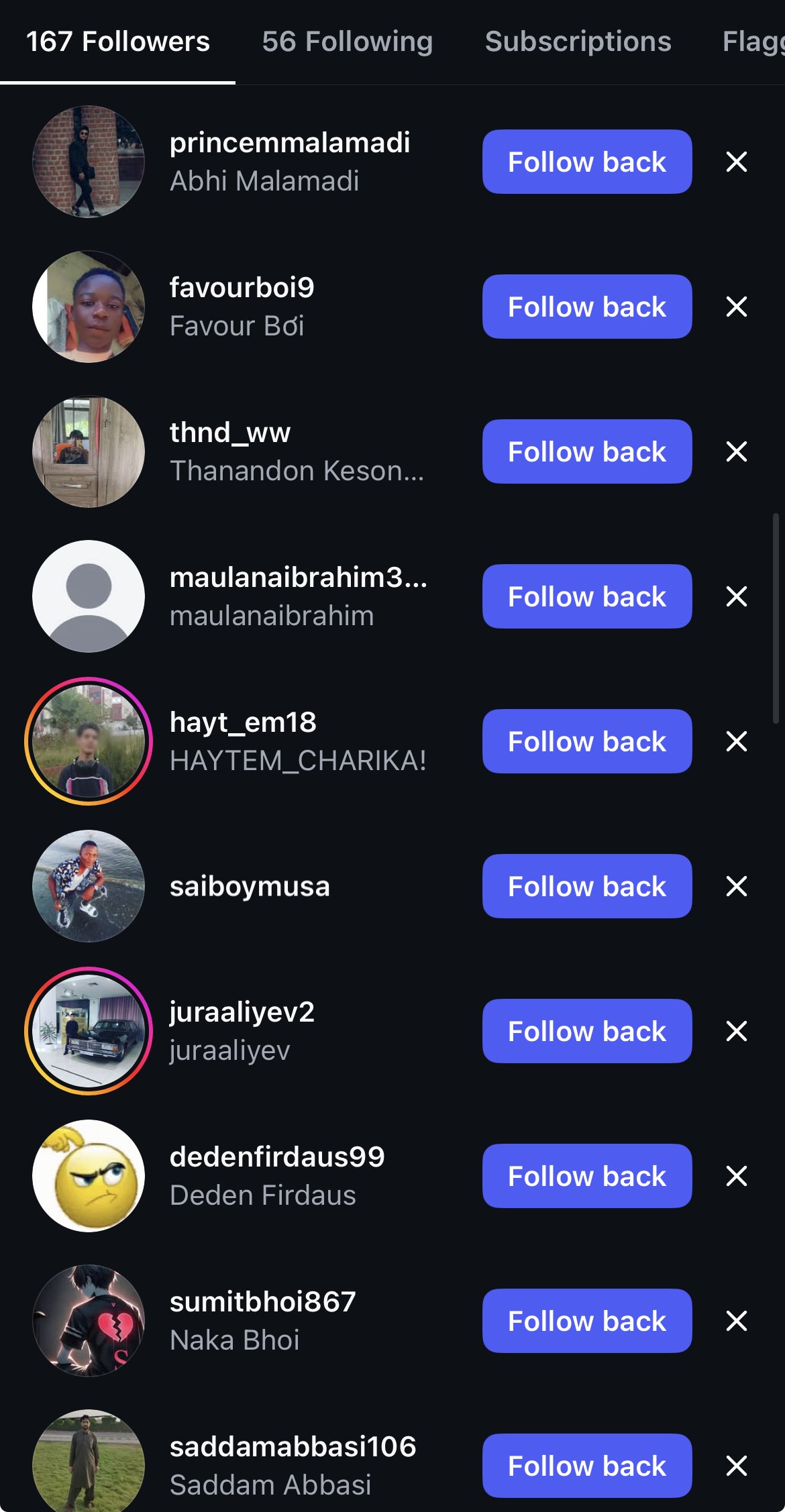Switch to the 56 Following tab
Viewport: 785px width, 1512px height.
tap(347, 42)
